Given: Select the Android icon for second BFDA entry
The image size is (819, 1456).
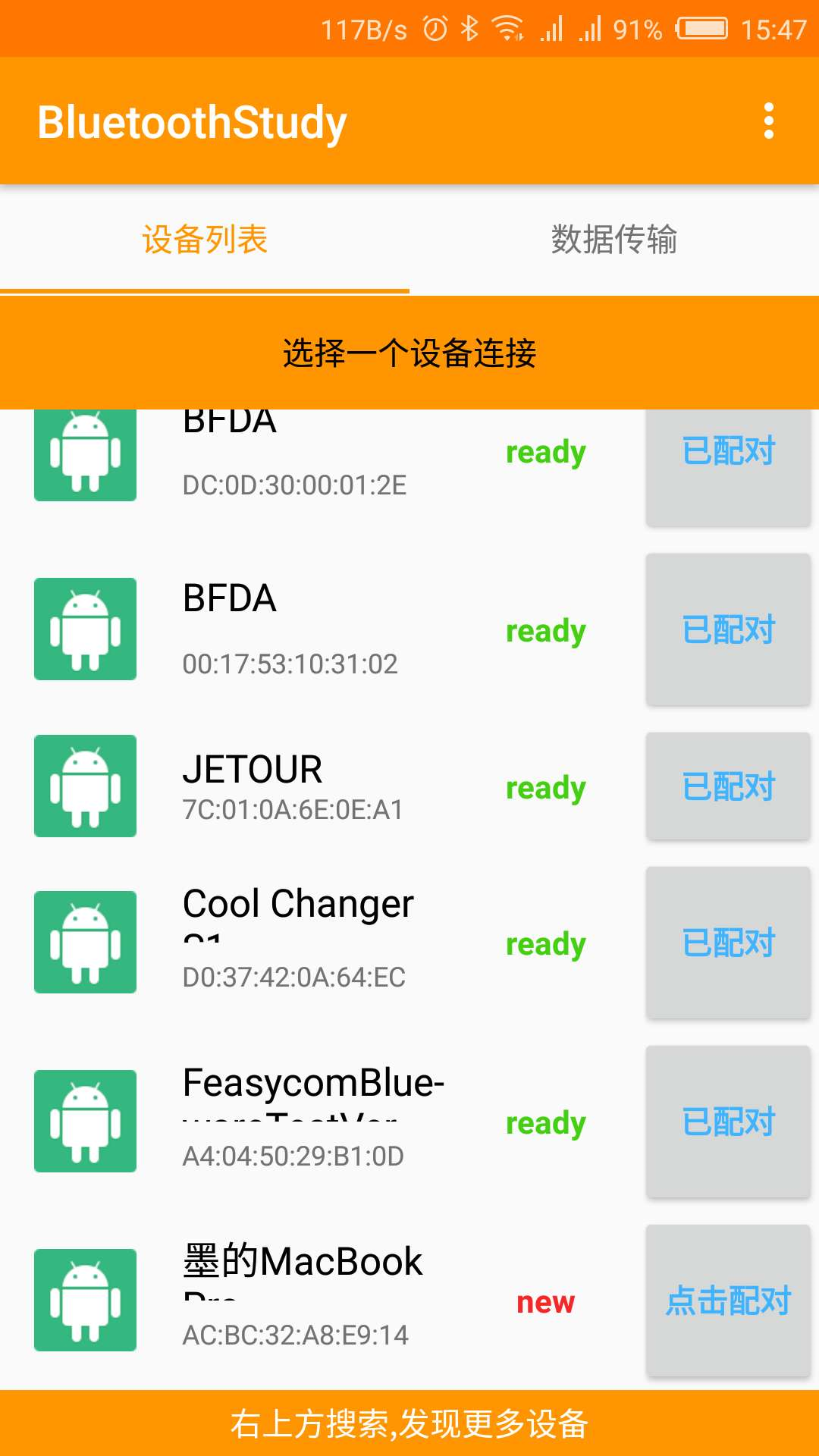Looking at the screenshot, I should [85, 629].
